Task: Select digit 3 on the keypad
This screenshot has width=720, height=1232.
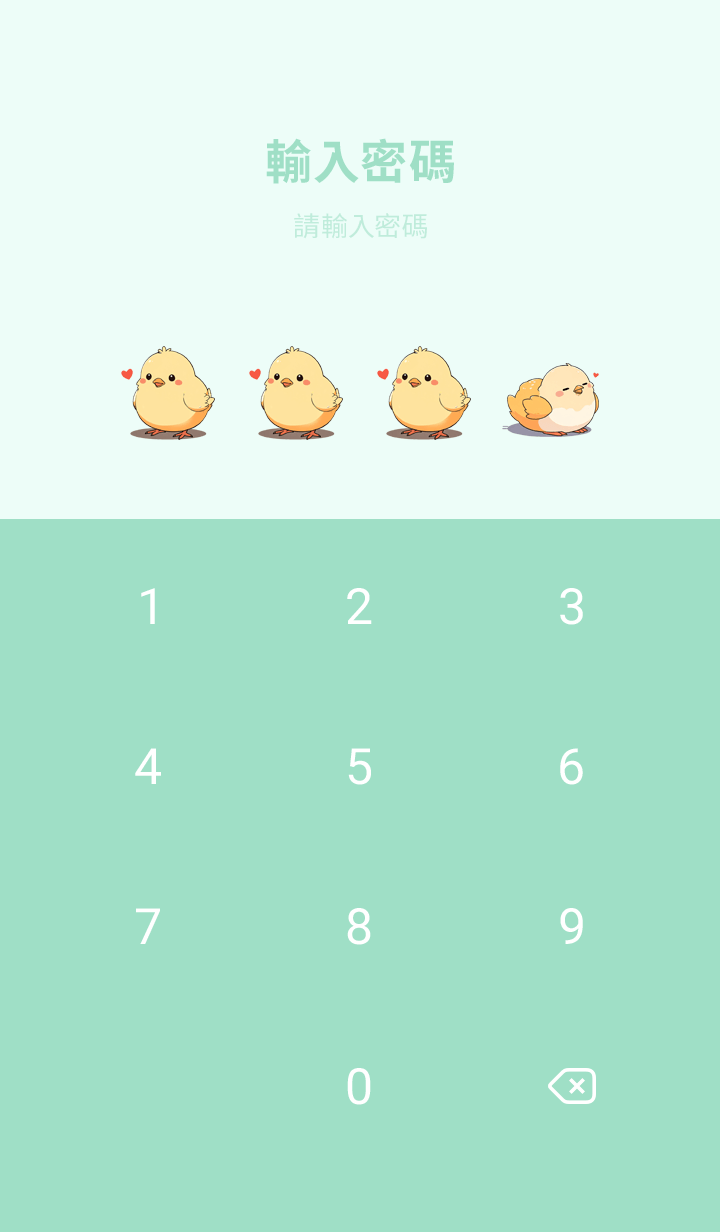Action: (571, 607)
